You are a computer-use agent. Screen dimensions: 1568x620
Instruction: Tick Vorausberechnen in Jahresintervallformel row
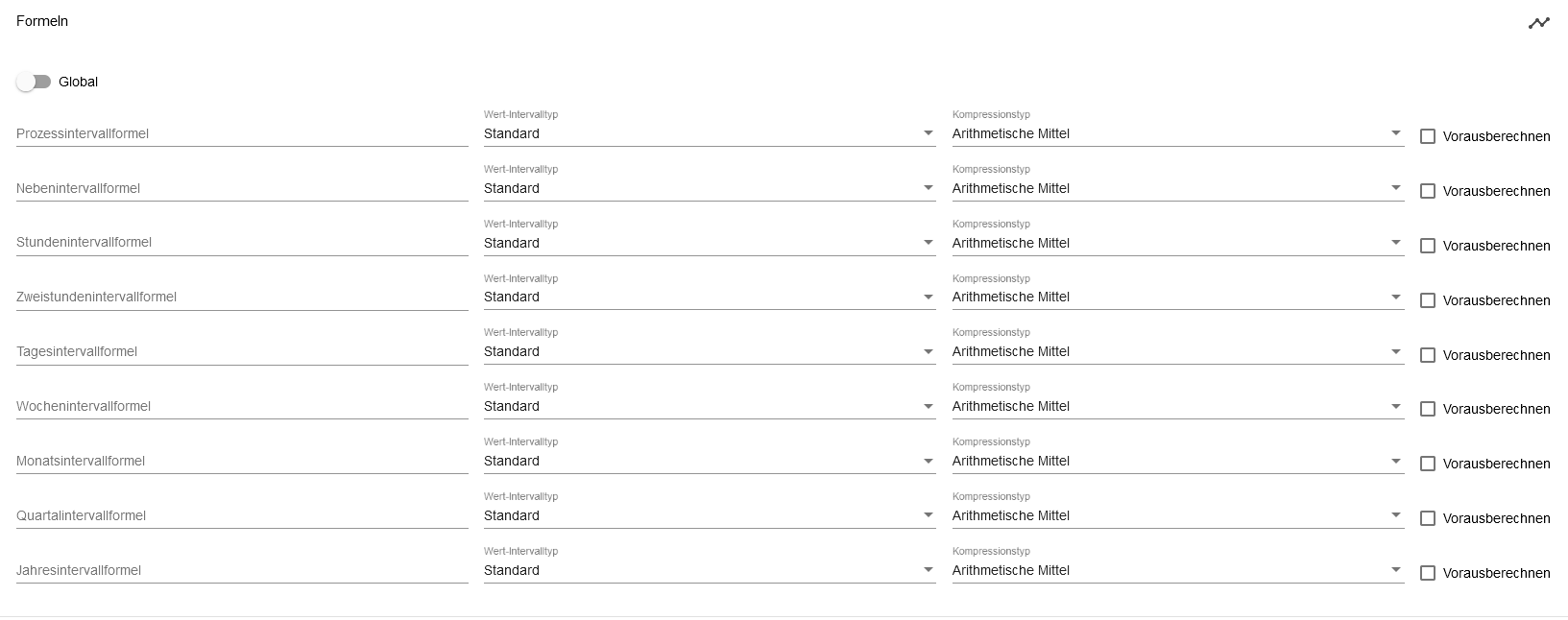click(x=1428, y=573)
